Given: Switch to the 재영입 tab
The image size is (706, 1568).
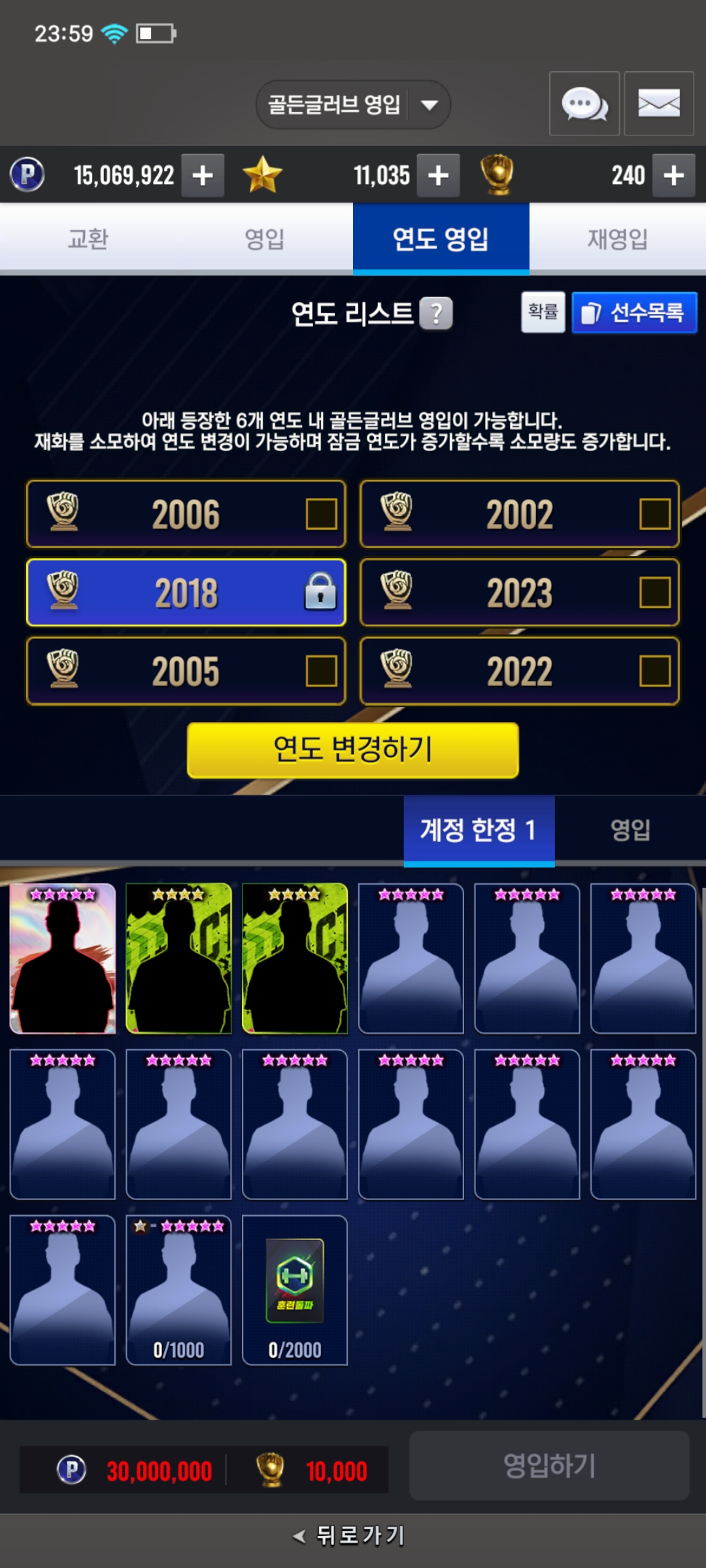Looking at the screenshot, I should (618, 238).
